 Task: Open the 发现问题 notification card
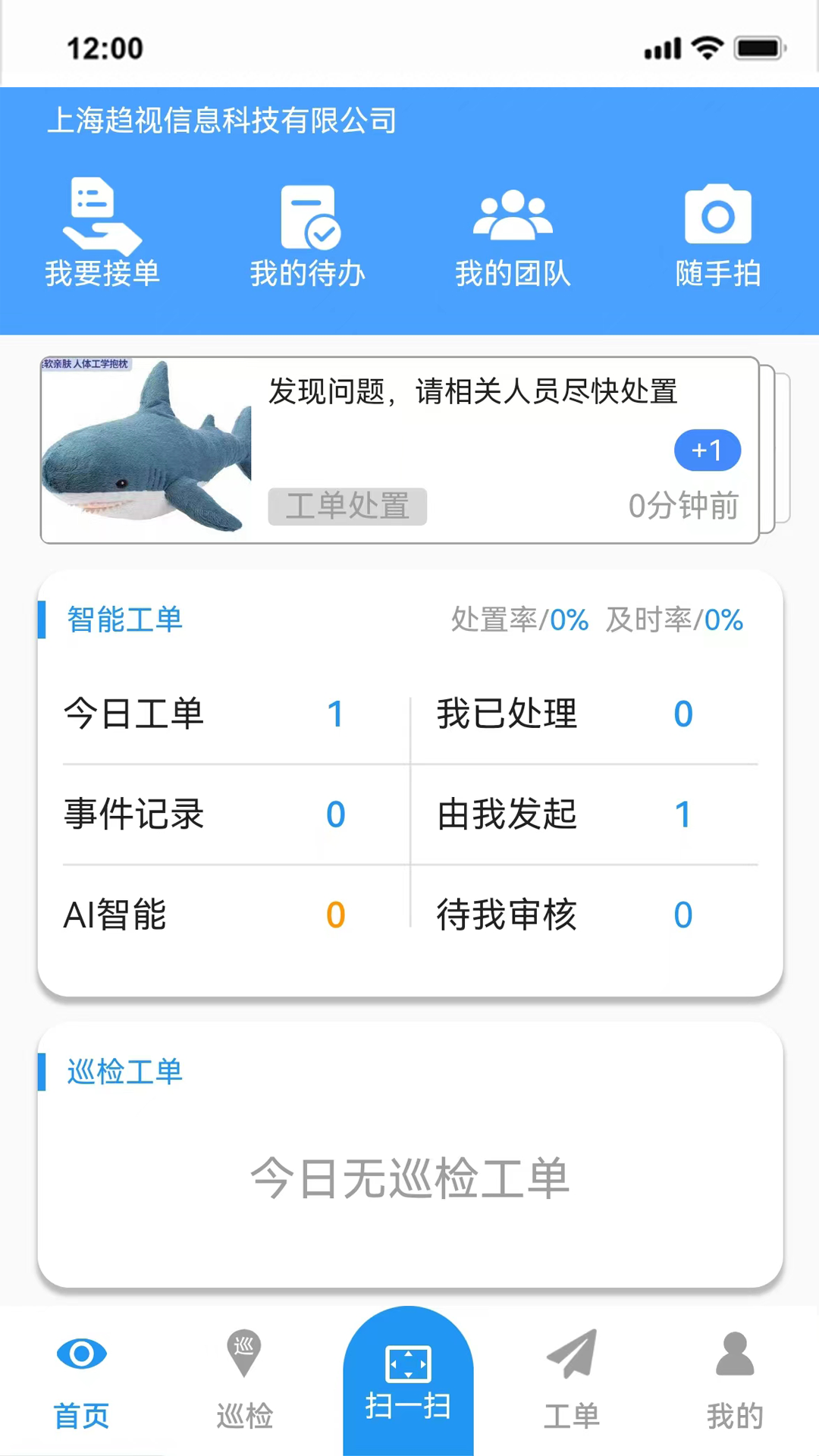pyautogui.click(x=474, y=393)
